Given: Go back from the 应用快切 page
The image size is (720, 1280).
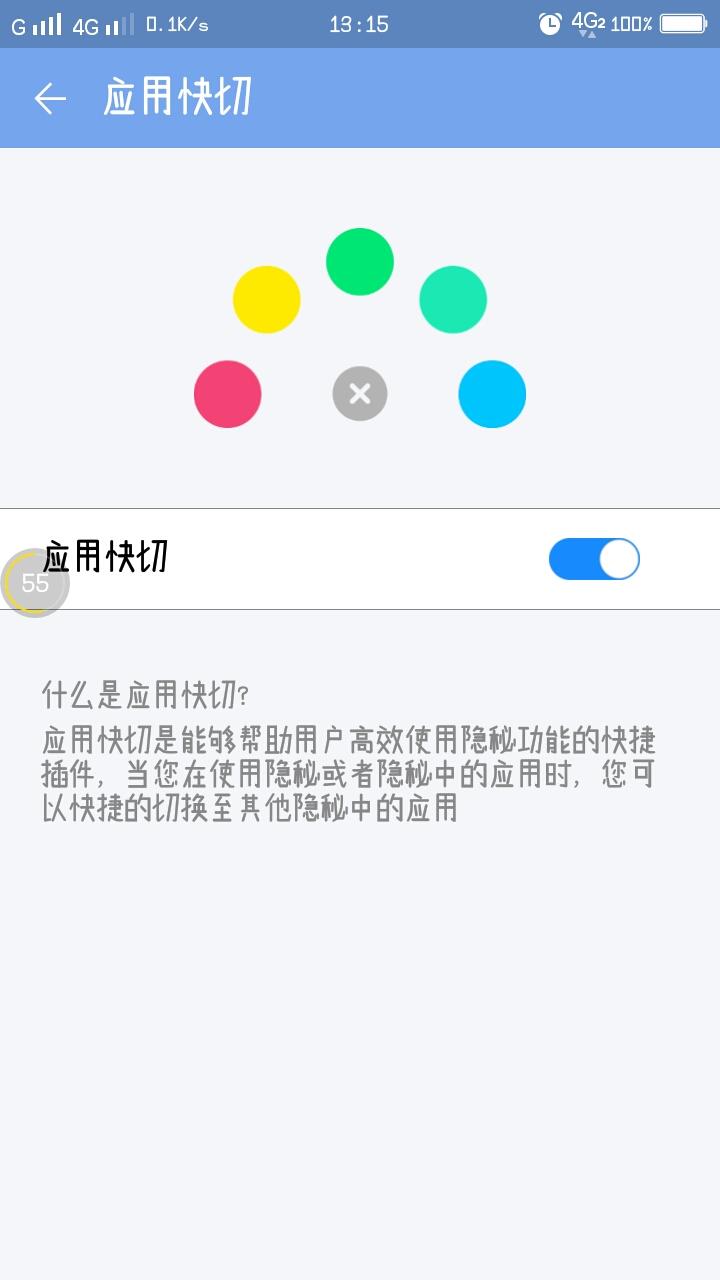Looking at the screenshot, I should (50, 98).
